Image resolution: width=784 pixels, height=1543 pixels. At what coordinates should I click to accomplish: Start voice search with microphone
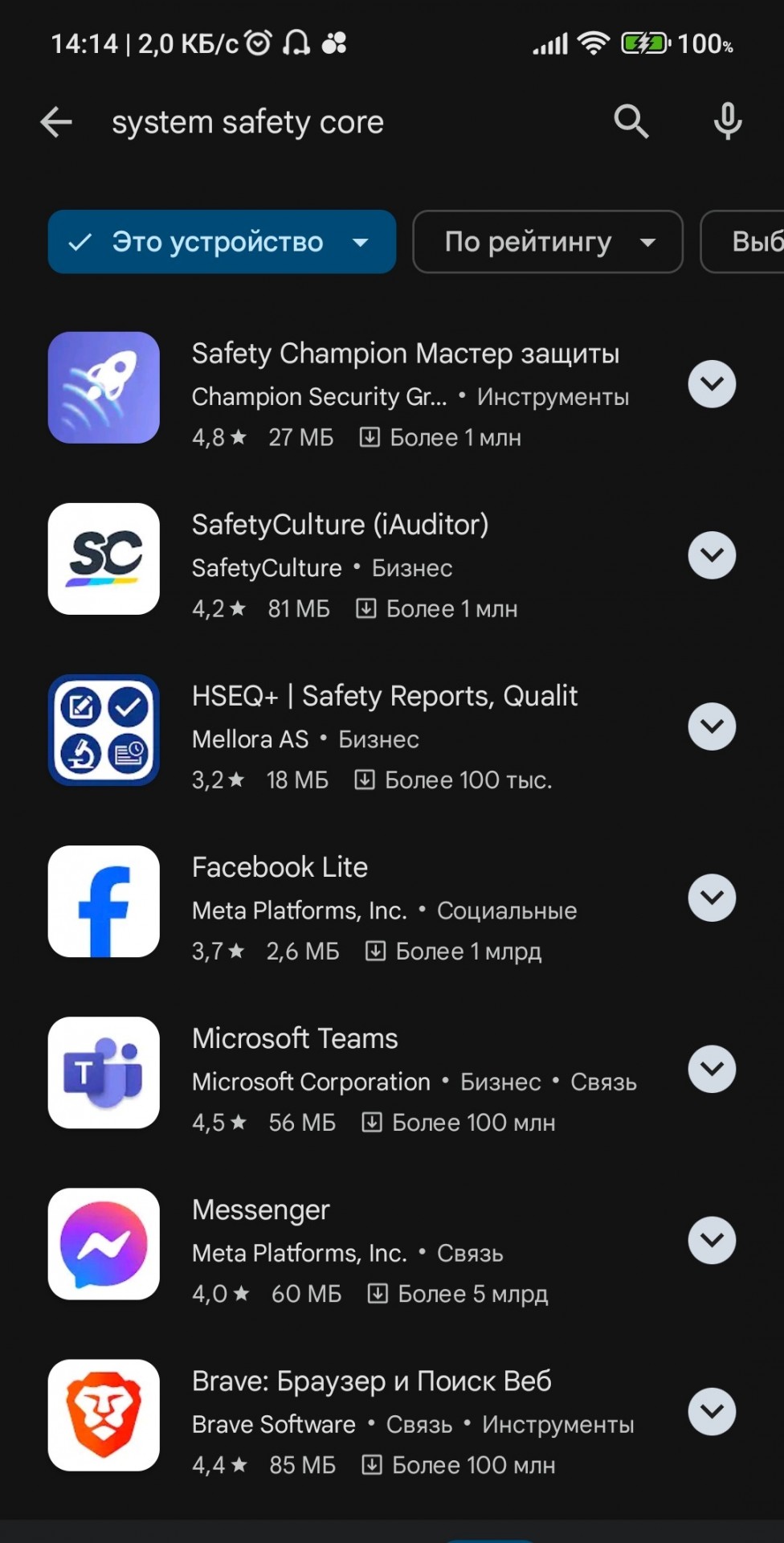click(x=727, y=122)
